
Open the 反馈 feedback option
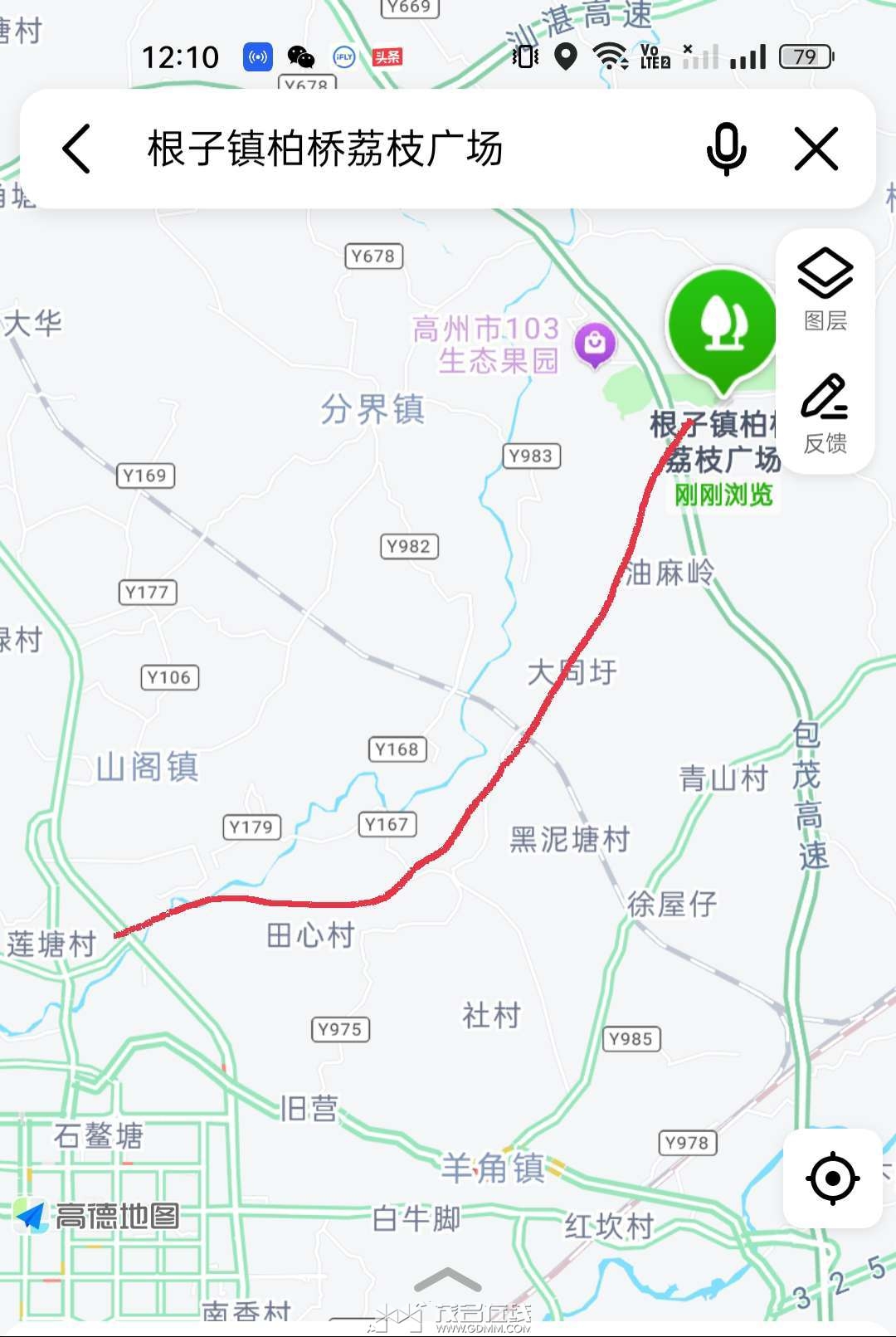pos(825,413)
